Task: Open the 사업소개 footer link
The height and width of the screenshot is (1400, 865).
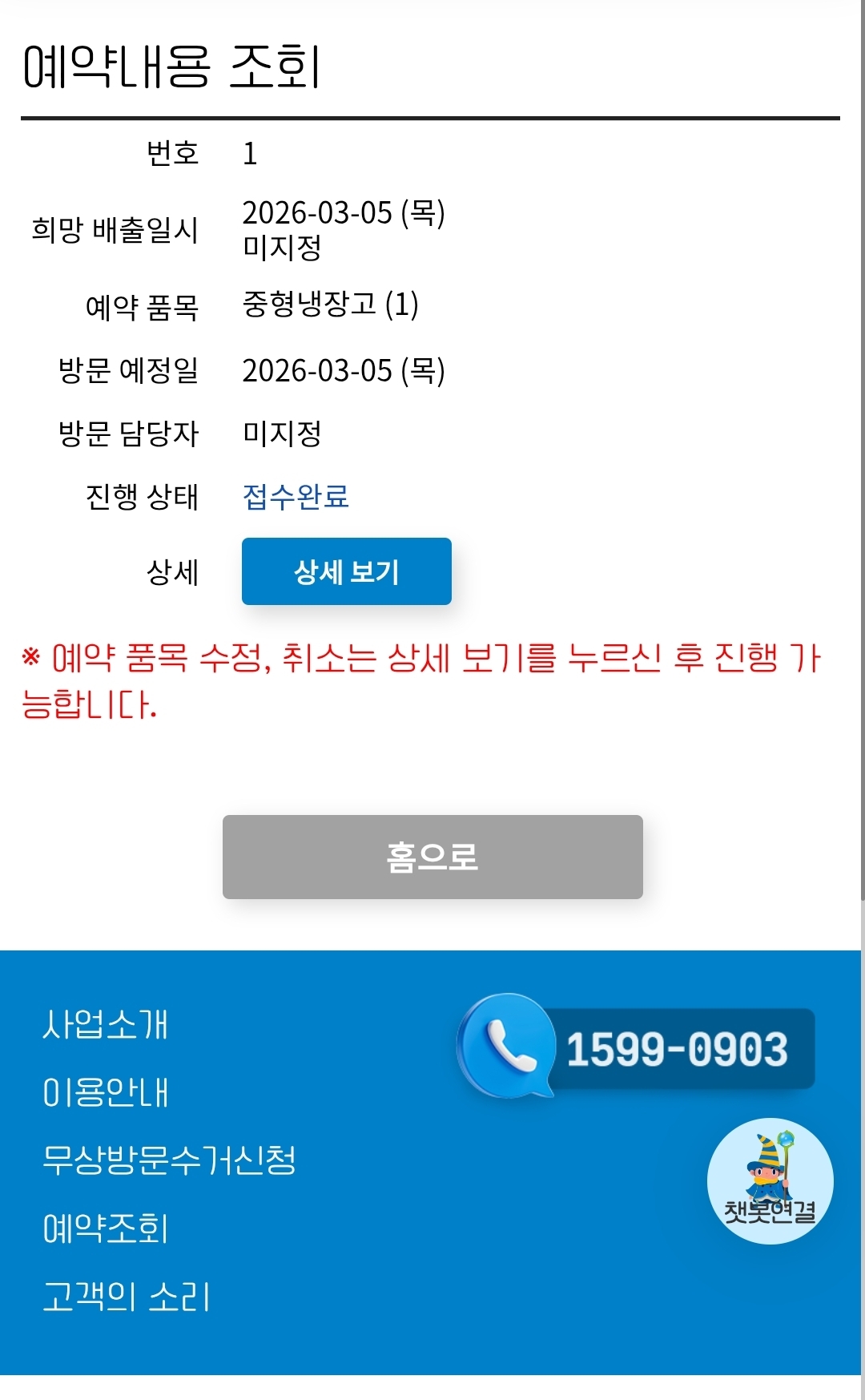Action: pos(105,1024)
